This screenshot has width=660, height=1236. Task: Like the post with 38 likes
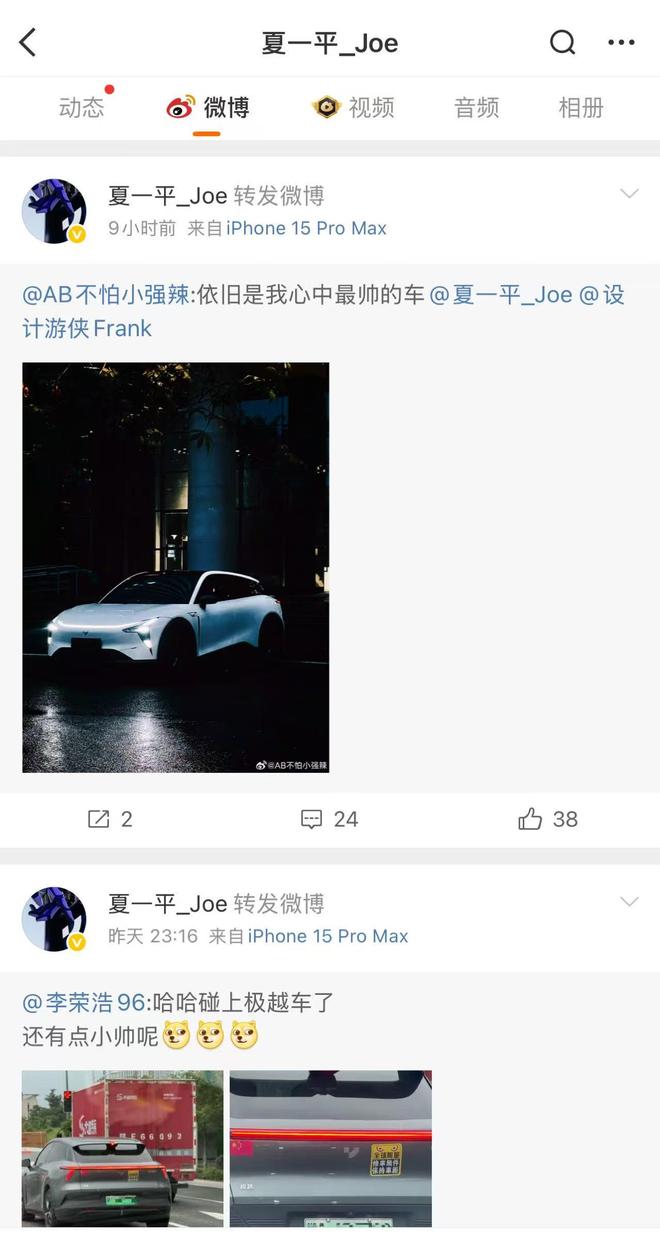pos(548,819)
